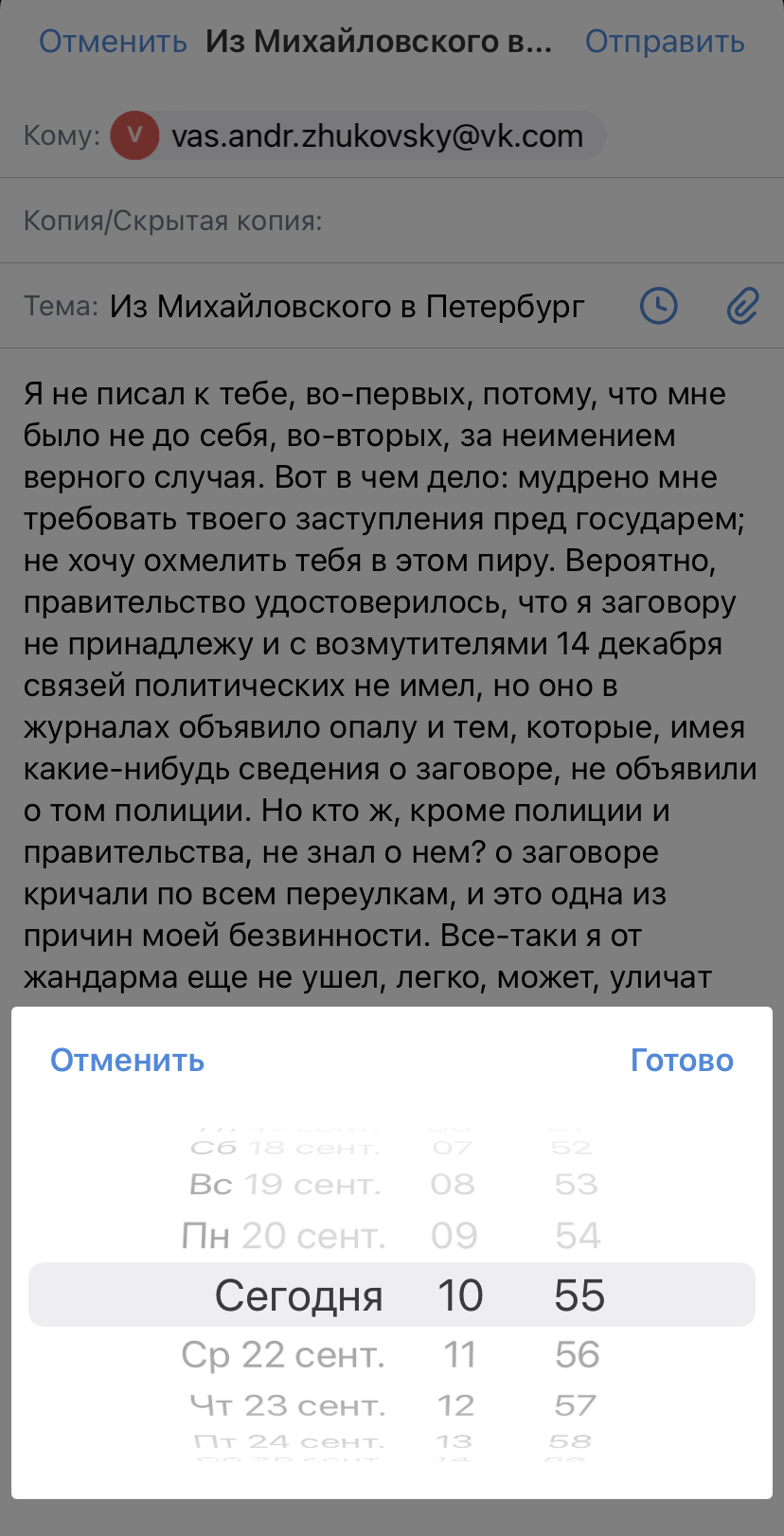784x1536 pixels.
Task: Select Чт 23 сент. date row
Action: click(x=288, y=1405)
